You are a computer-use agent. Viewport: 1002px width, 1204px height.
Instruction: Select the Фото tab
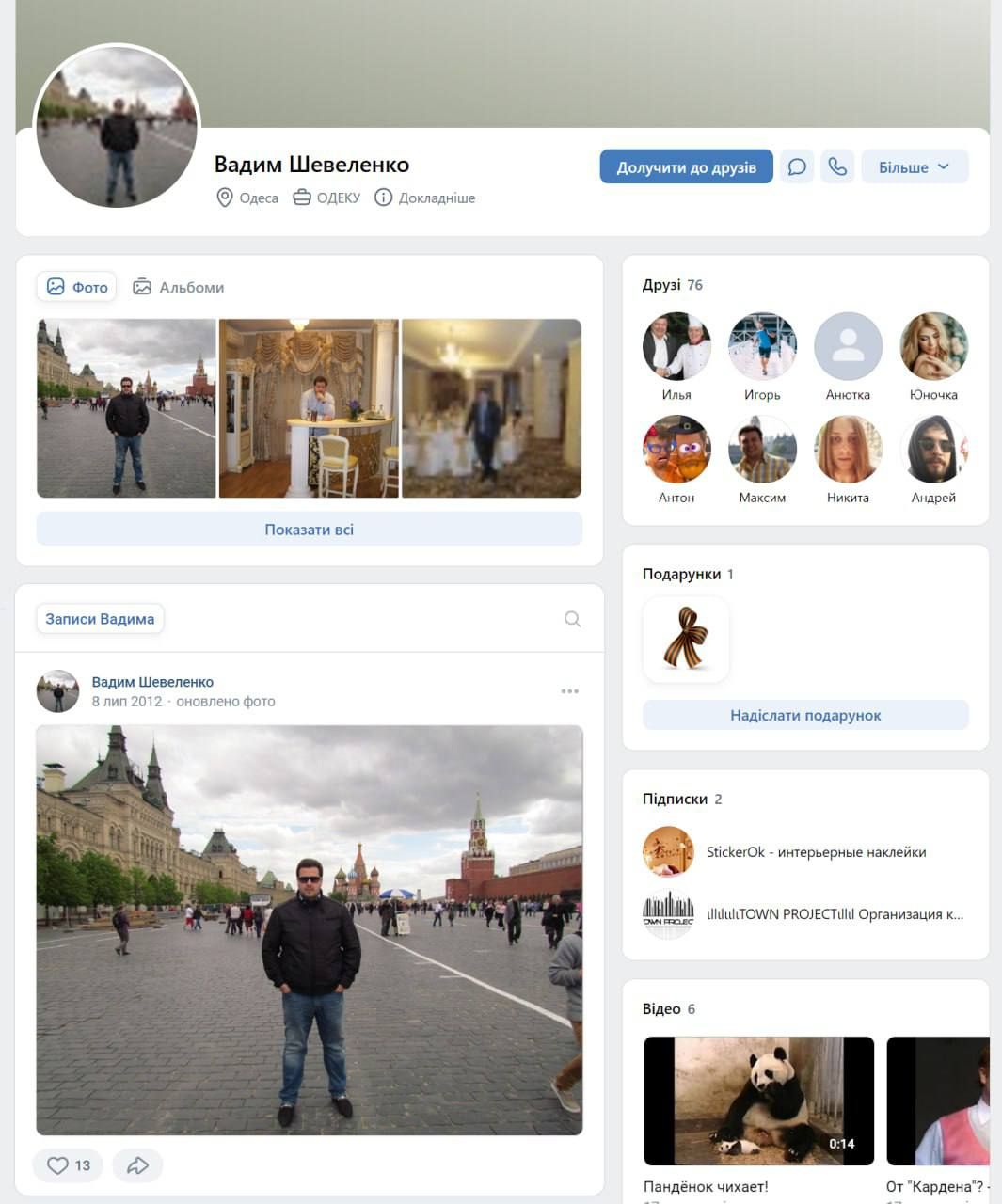click(x=77, y=288)
